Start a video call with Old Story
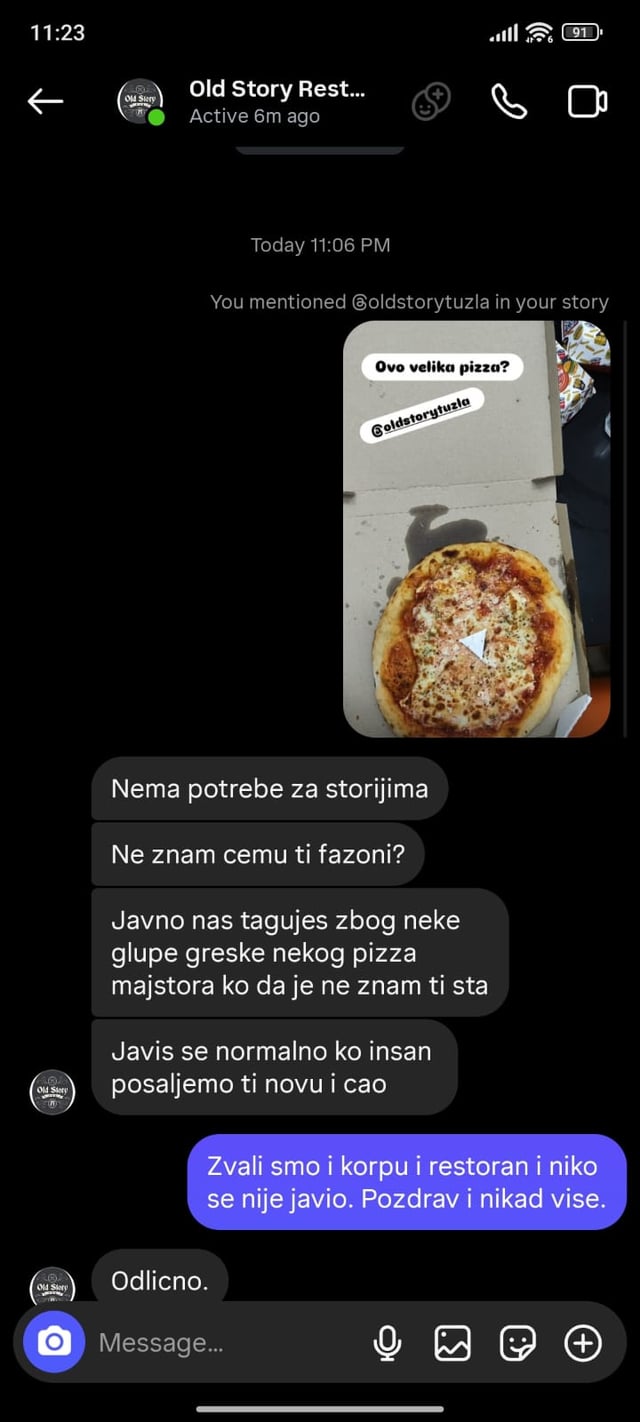Viewport: 640px width, 1422px height. pyautogui.click(x=587, y=101)
